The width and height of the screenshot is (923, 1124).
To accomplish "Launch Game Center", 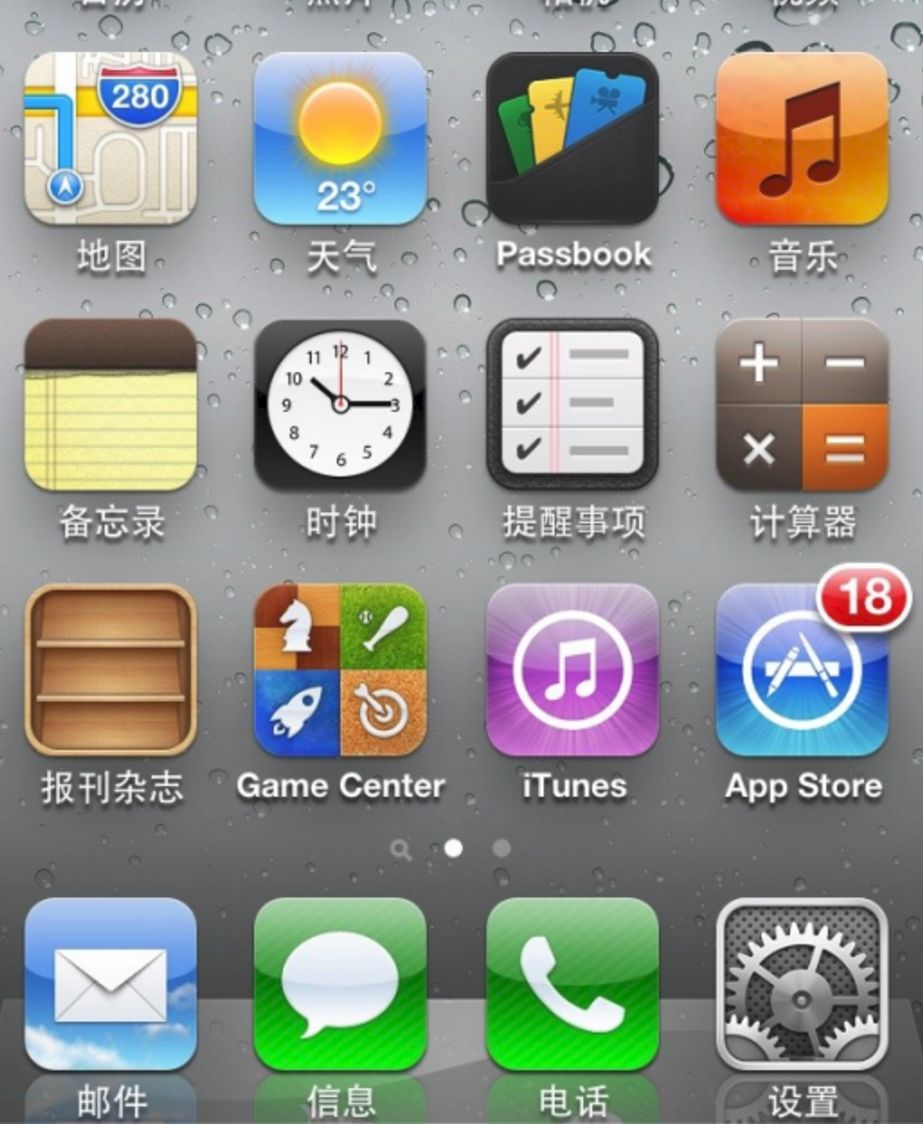I will tap(340, 670).
